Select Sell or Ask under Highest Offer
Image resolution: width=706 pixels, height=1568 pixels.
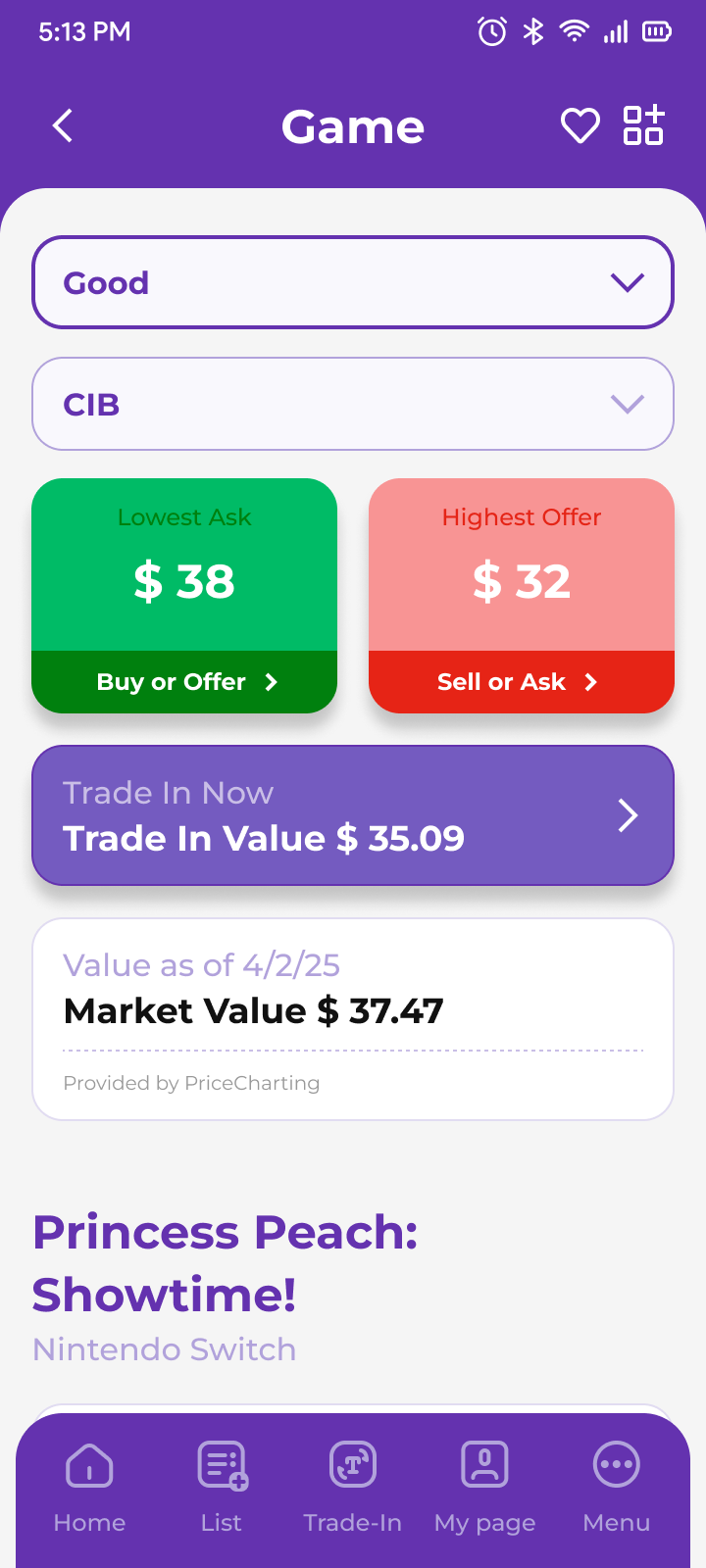tap(522, 682)
